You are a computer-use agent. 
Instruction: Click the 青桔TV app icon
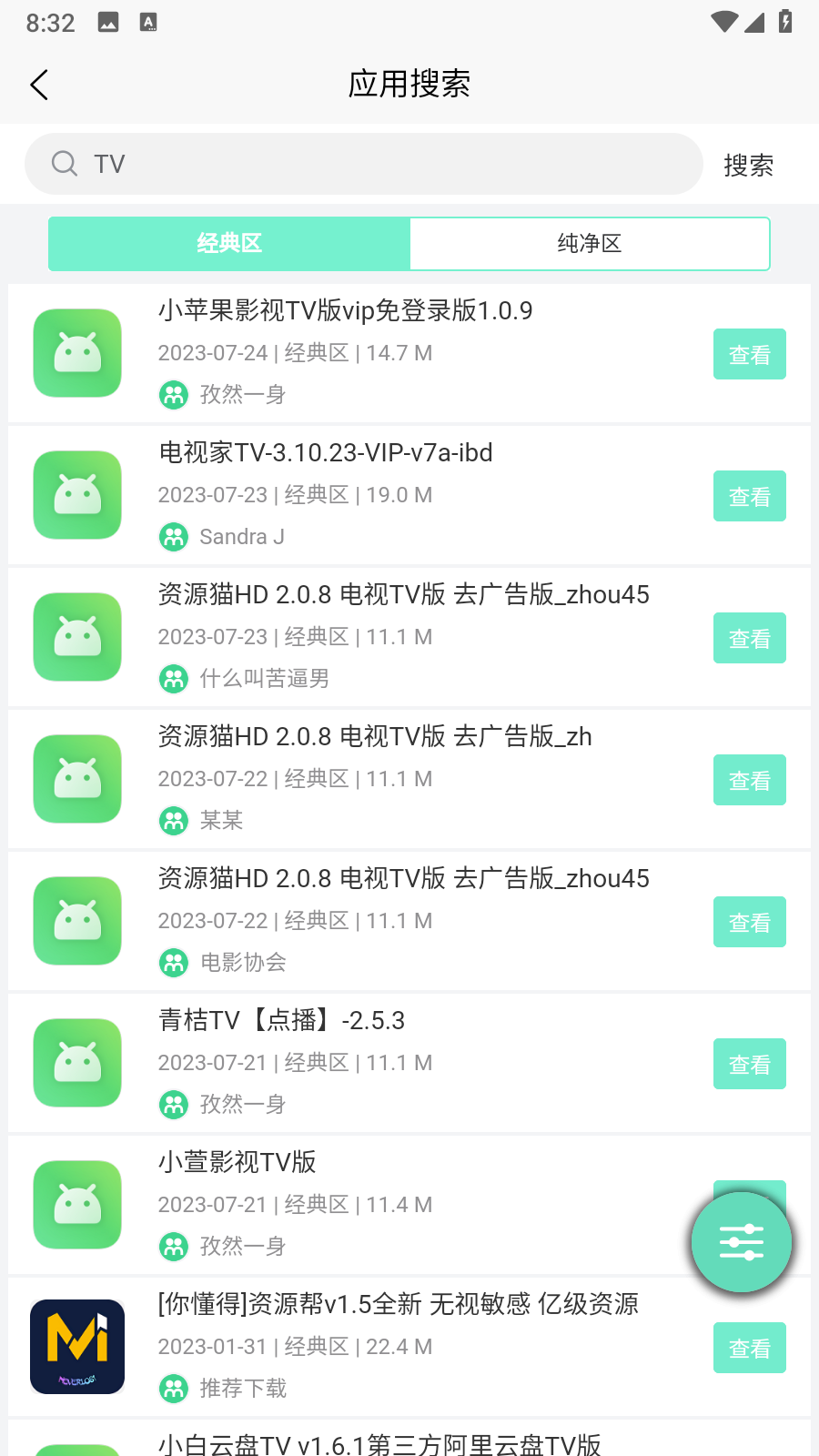pos(76,1063)
